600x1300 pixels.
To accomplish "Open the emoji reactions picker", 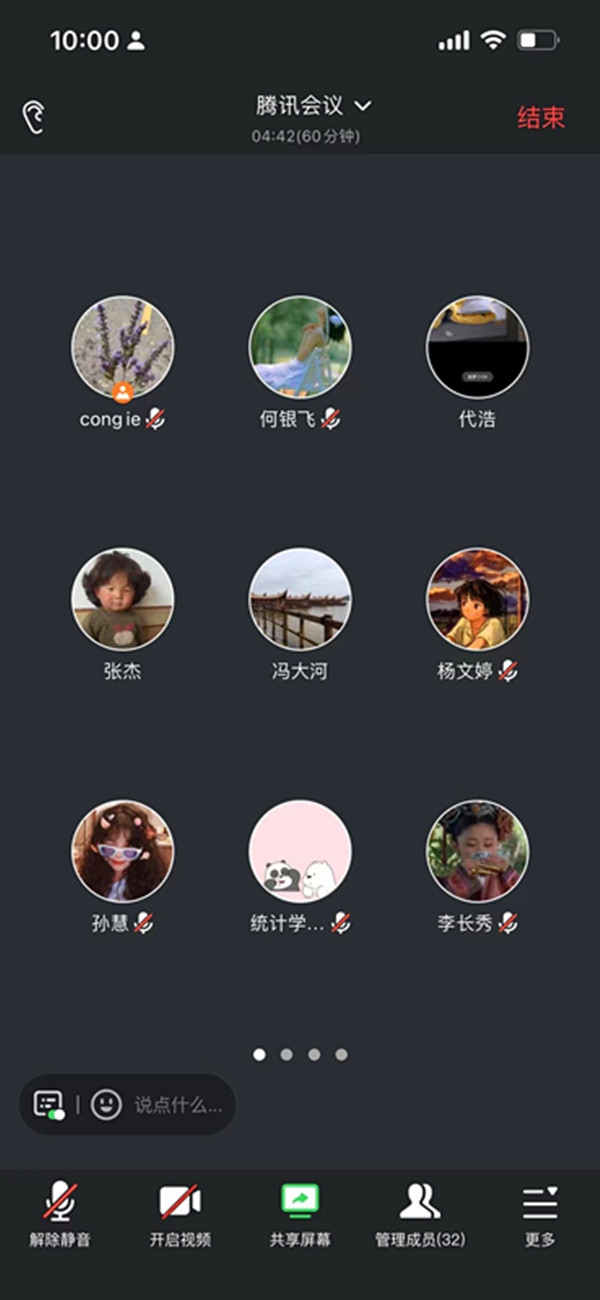I will click(x=106, y=1104).
